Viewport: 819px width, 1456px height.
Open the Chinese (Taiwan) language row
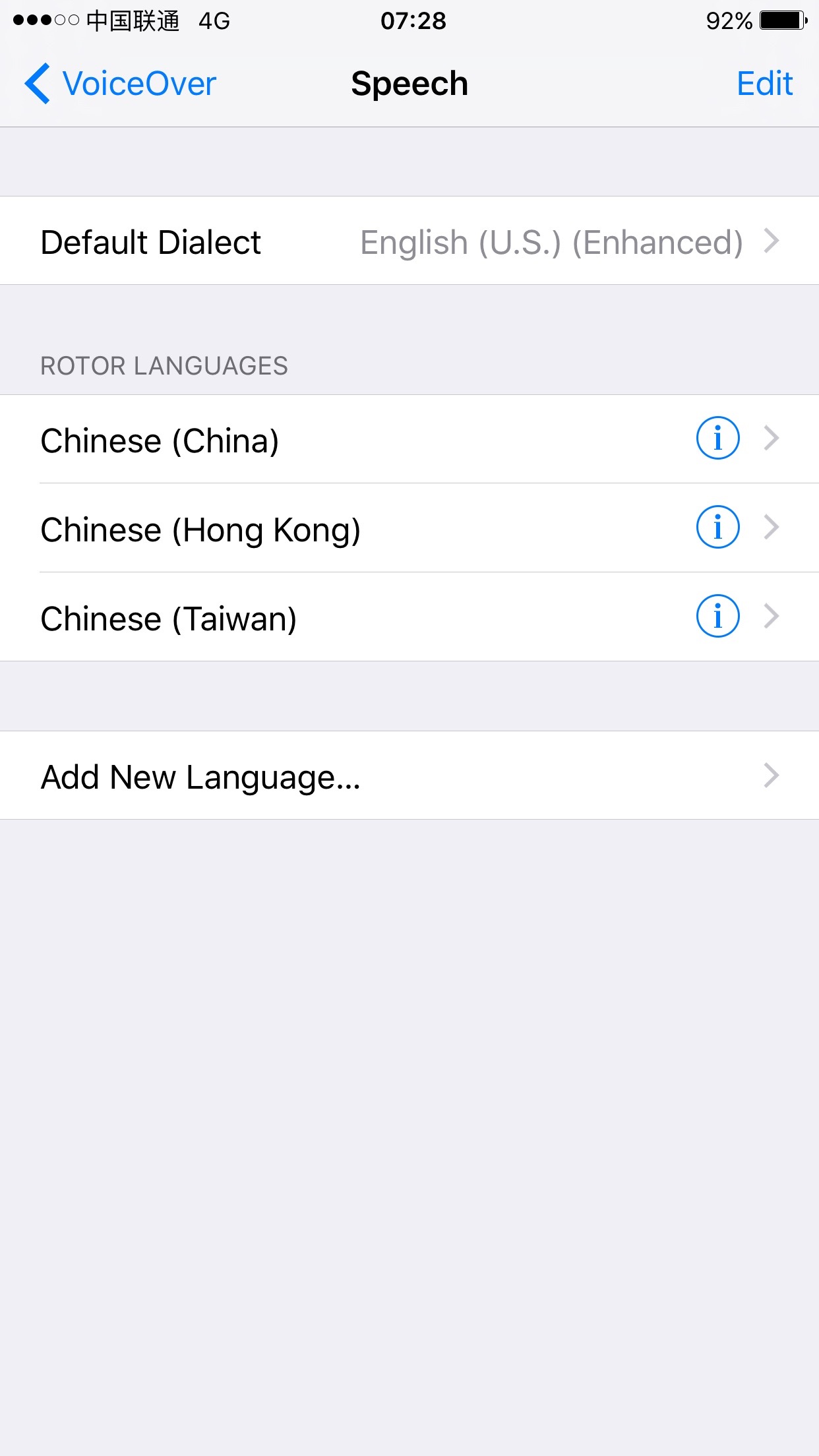(x=409, y=617)
